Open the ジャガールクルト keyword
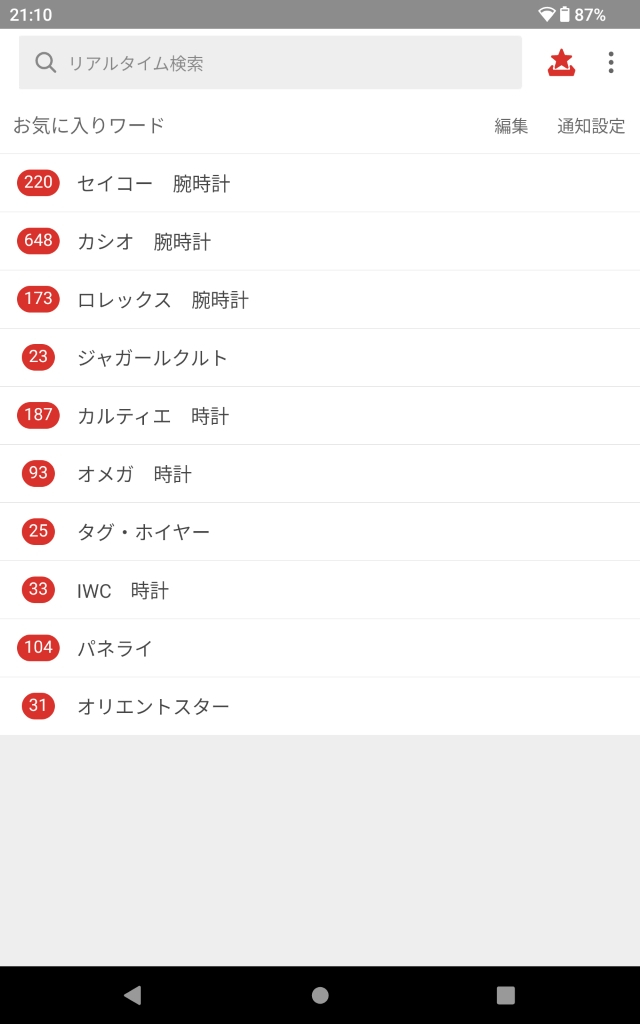640x1024 pixels. 153,358
